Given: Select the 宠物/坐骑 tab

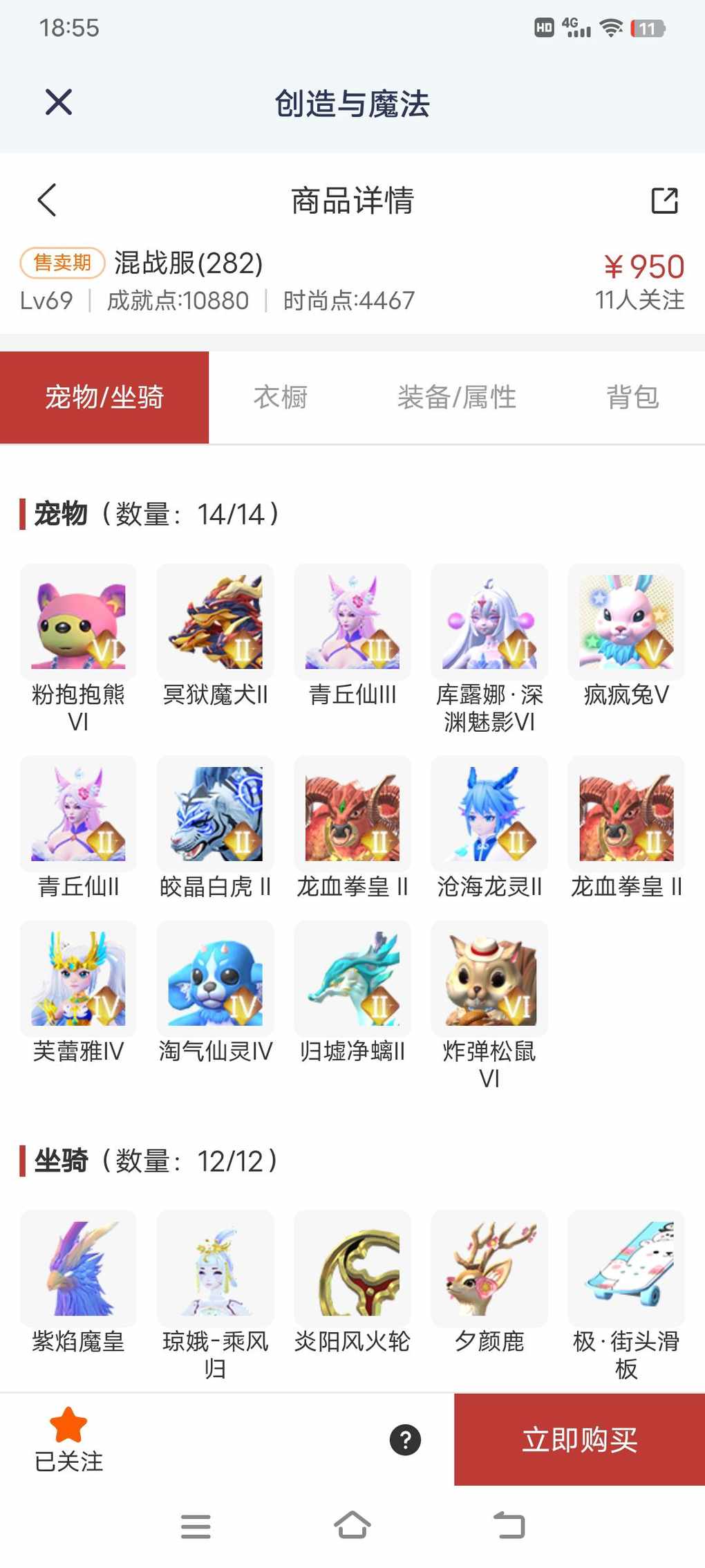Looking at the screenshot, I should point(104,397).
